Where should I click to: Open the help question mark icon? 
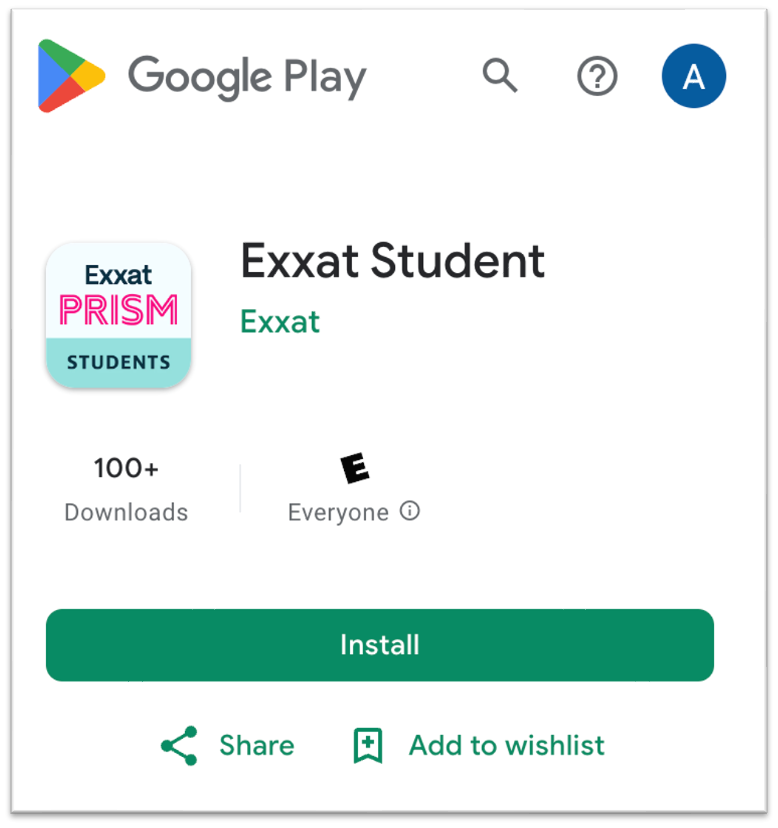[597, 76]
